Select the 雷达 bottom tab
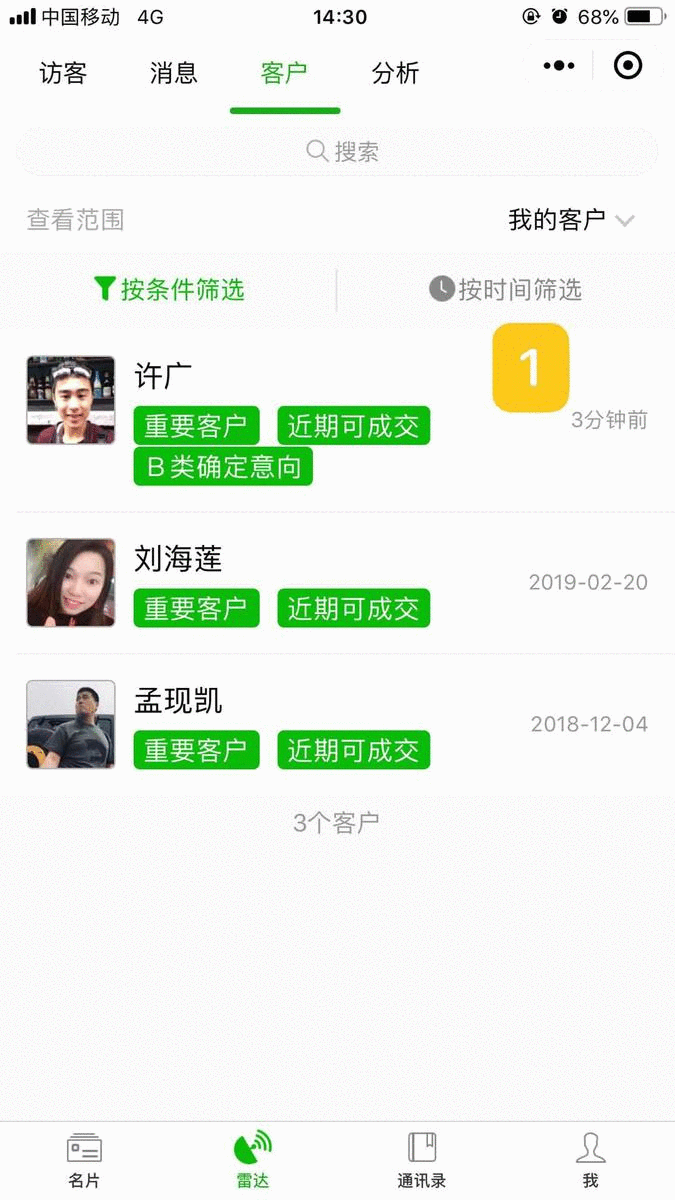Screen dimensions: 675x1200 [x=253, y=1160]
